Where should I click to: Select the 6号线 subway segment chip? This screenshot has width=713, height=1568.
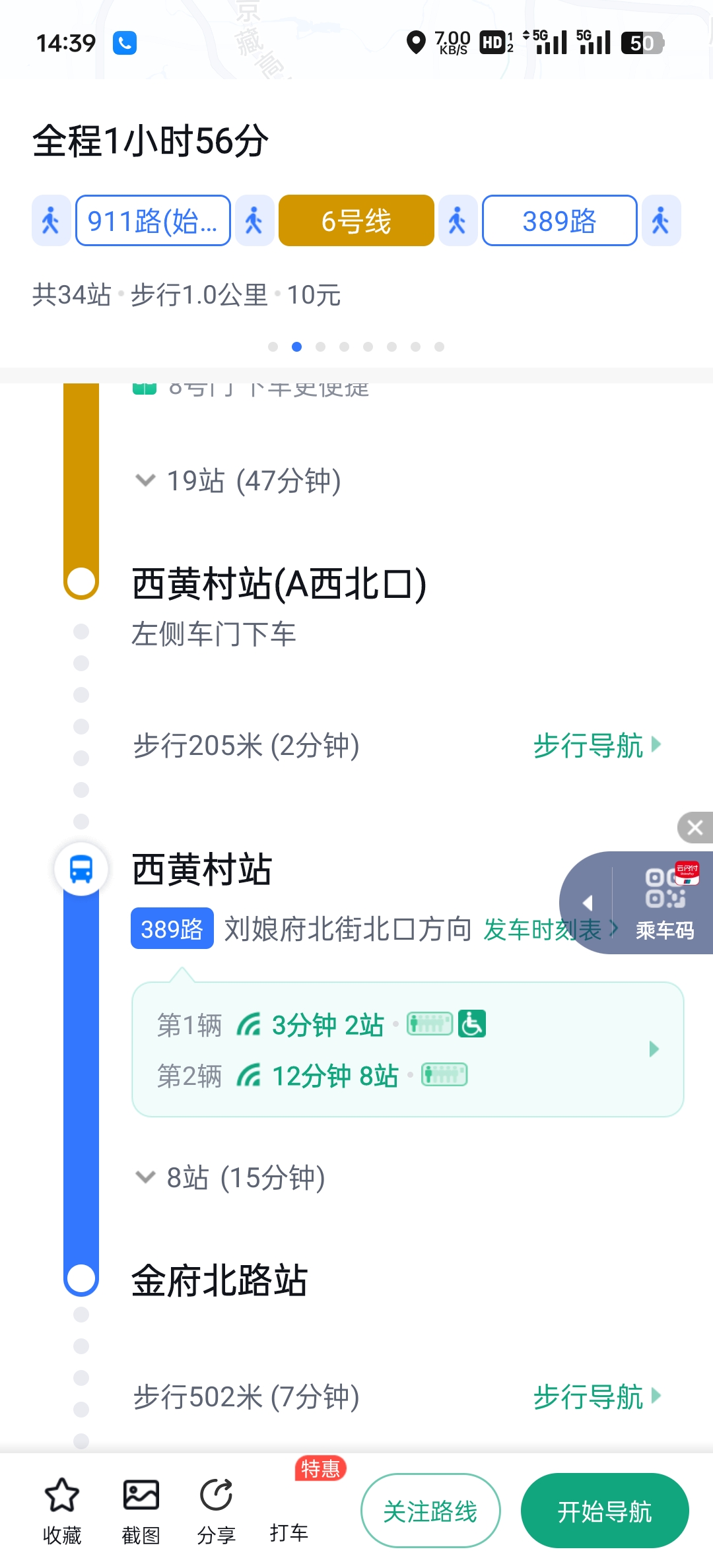[356, 220]
